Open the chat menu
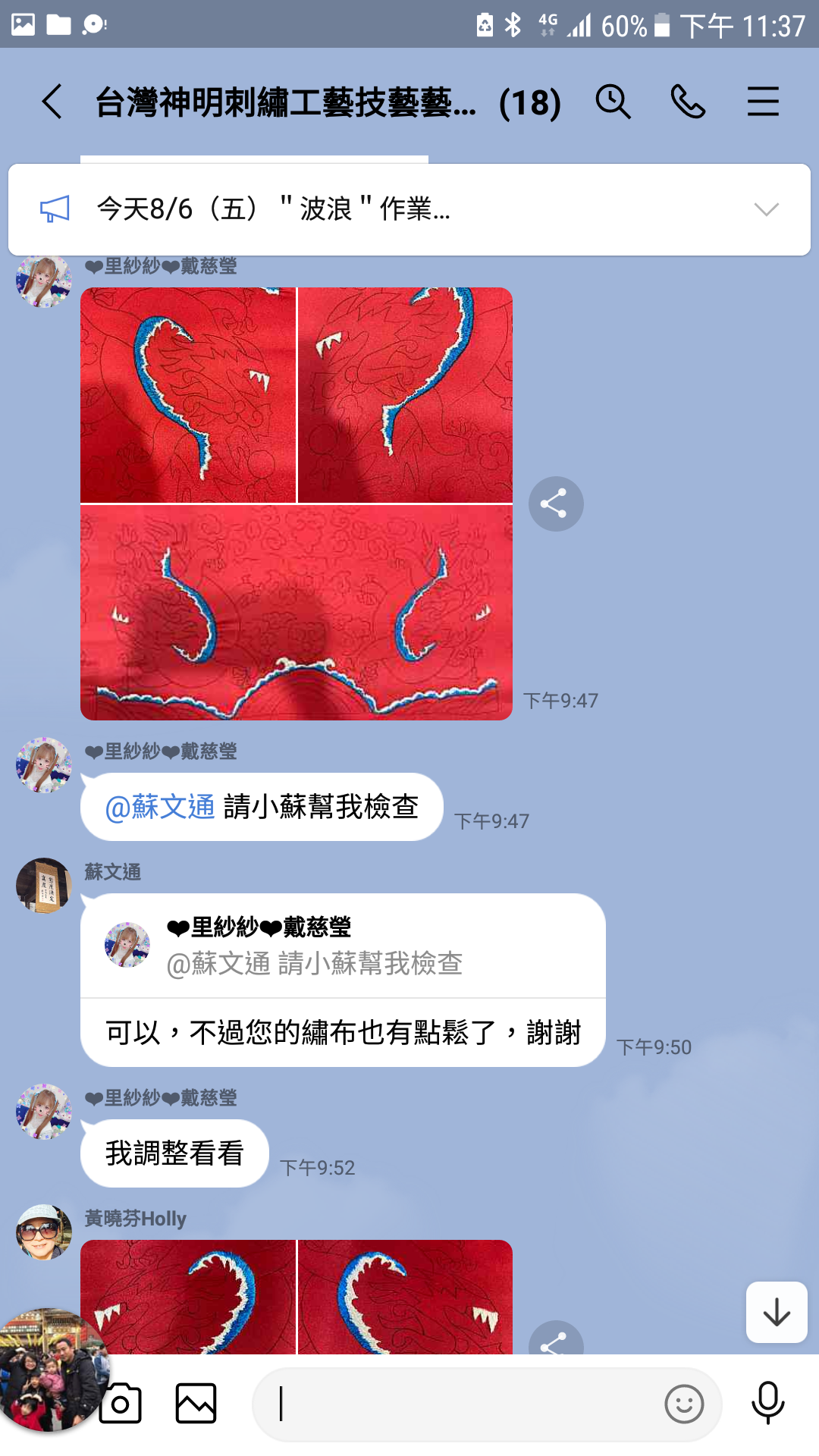This screenshot has width=819, height=1456. 763,102
